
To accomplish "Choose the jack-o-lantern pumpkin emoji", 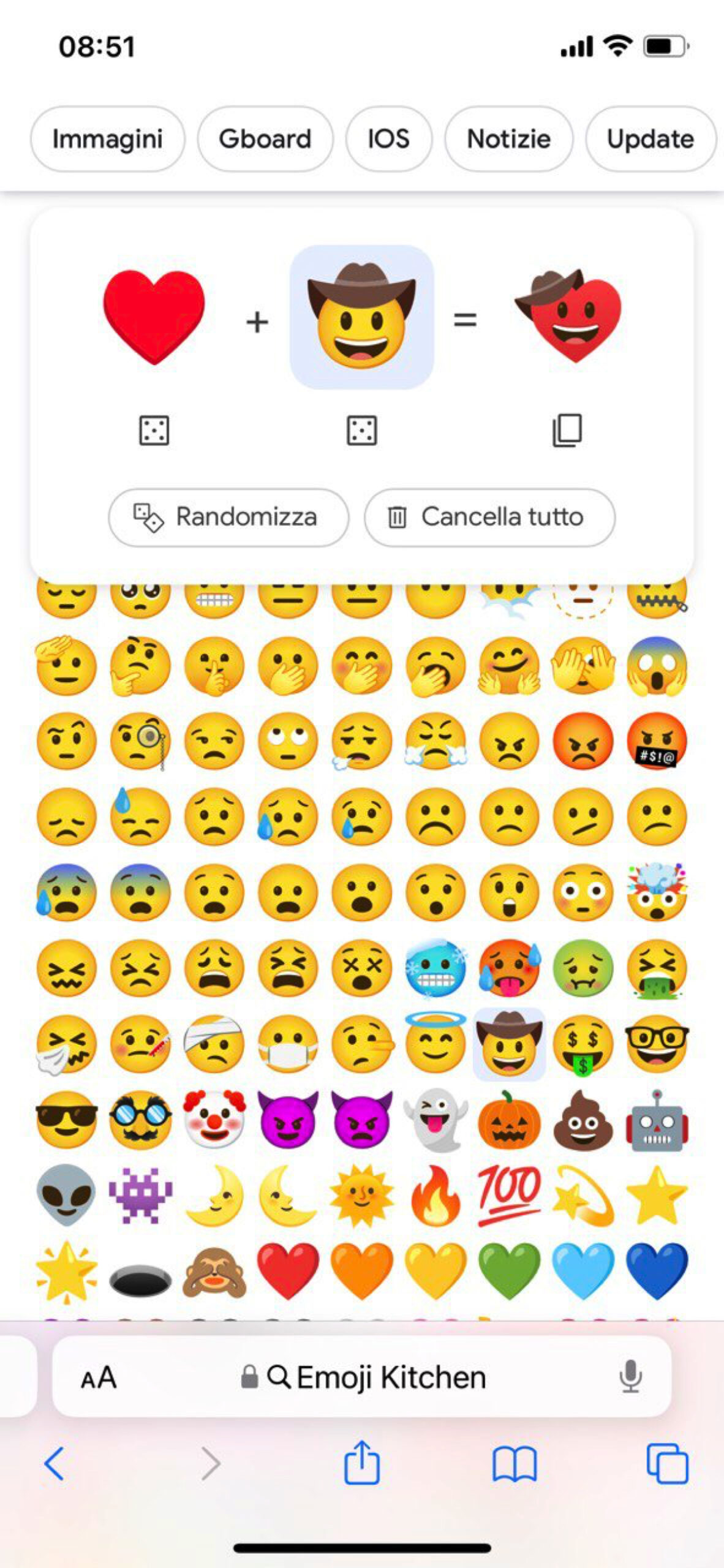I will click(508, 1121).
